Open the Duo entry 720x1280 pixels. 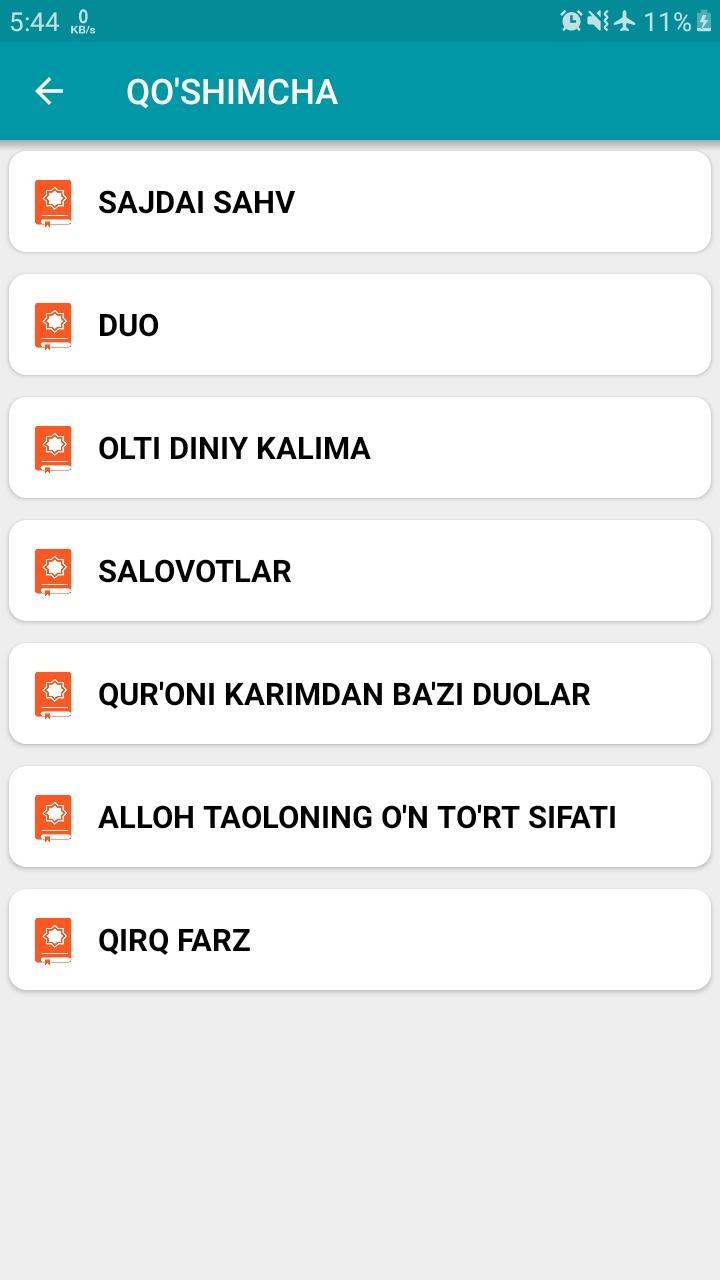[360, 325]
